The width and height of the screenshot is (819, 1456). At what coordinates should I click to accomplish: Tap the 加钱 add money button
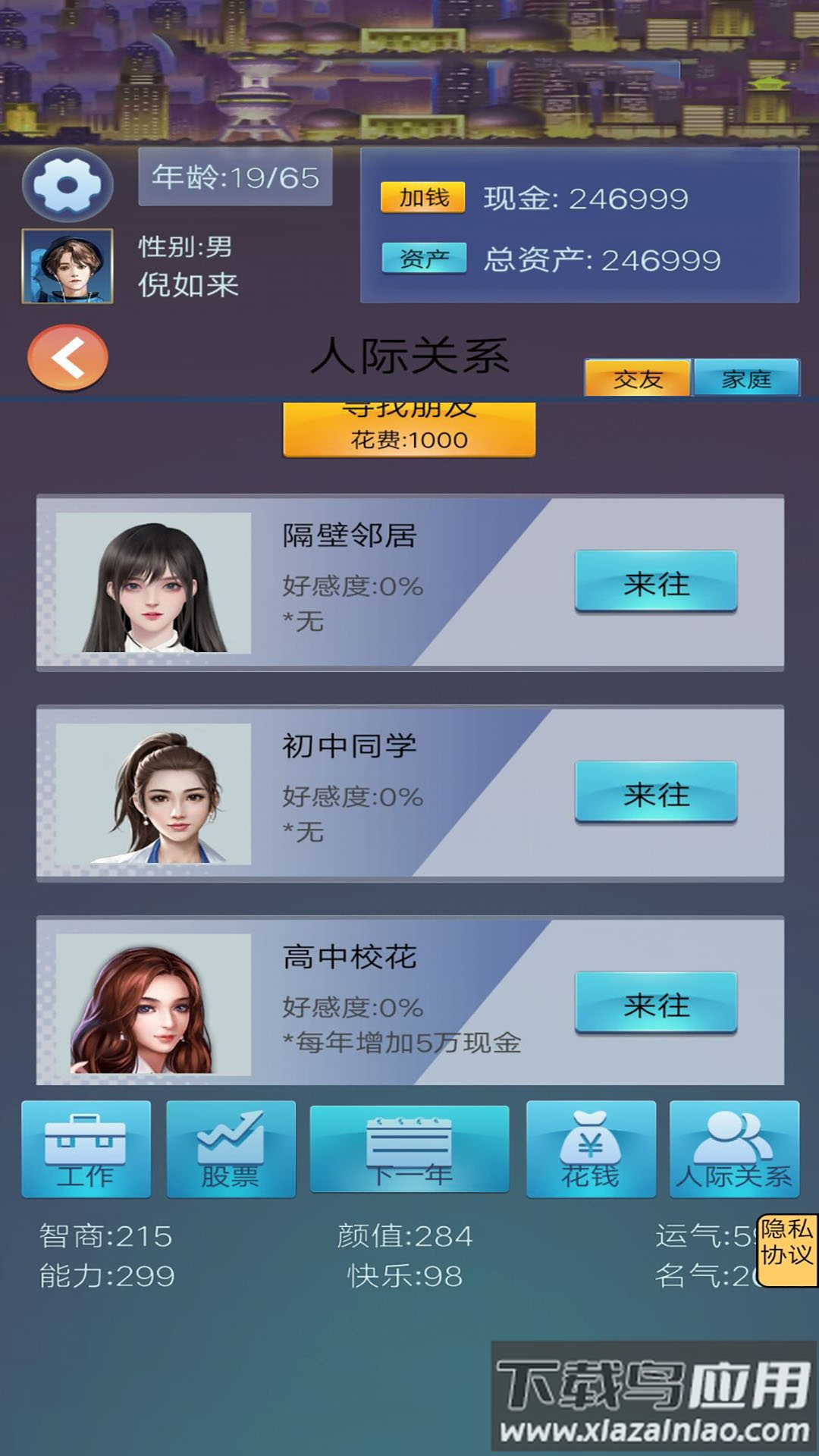tap(423, 198)
